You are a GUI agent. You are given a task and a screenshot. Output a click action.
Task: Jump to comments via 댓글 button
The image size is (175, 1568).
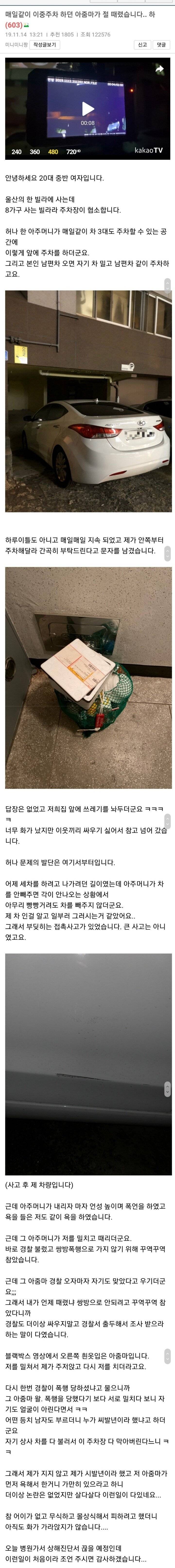161,44
